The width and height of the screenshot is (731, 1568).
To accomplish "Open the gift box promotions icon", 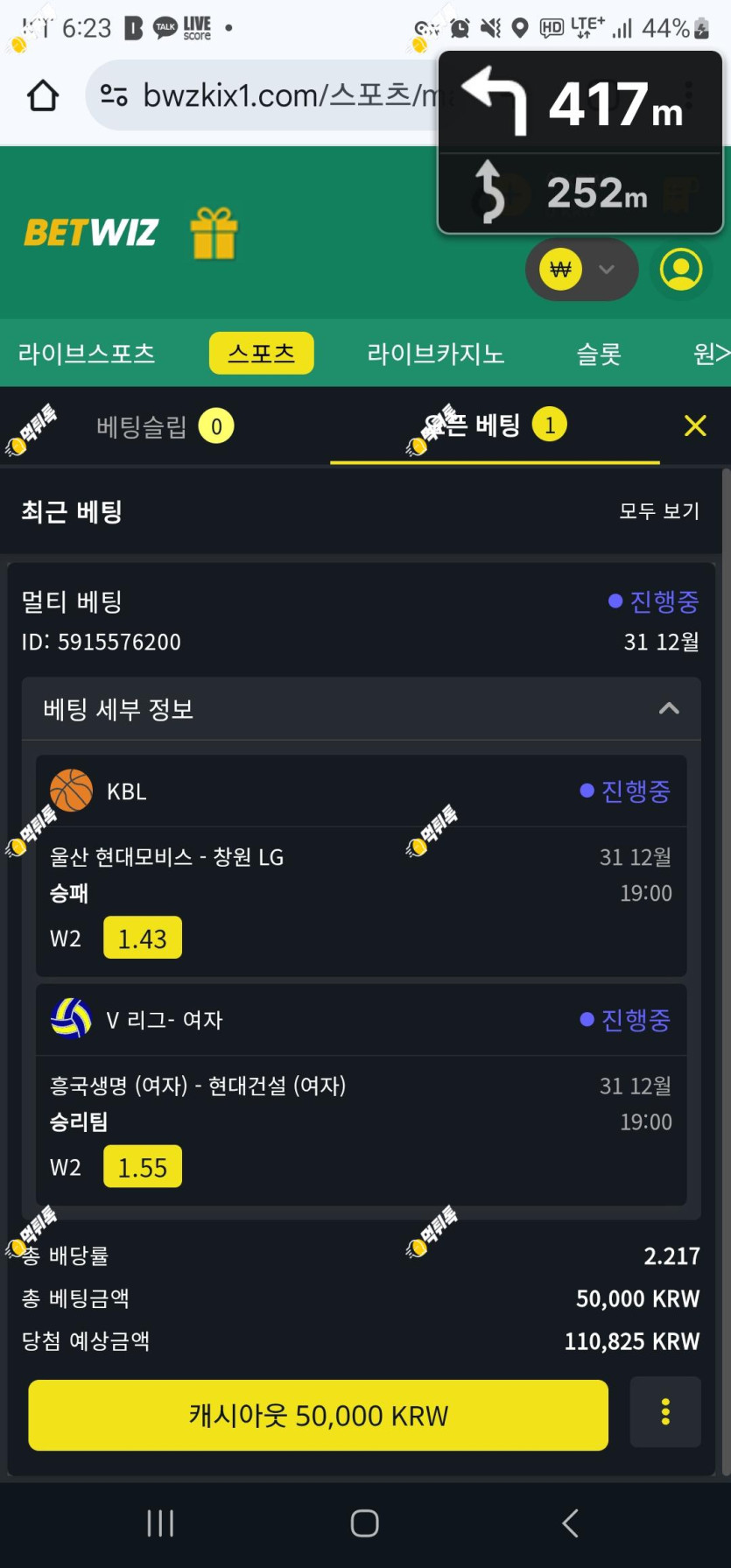I will tap(214, 234).
